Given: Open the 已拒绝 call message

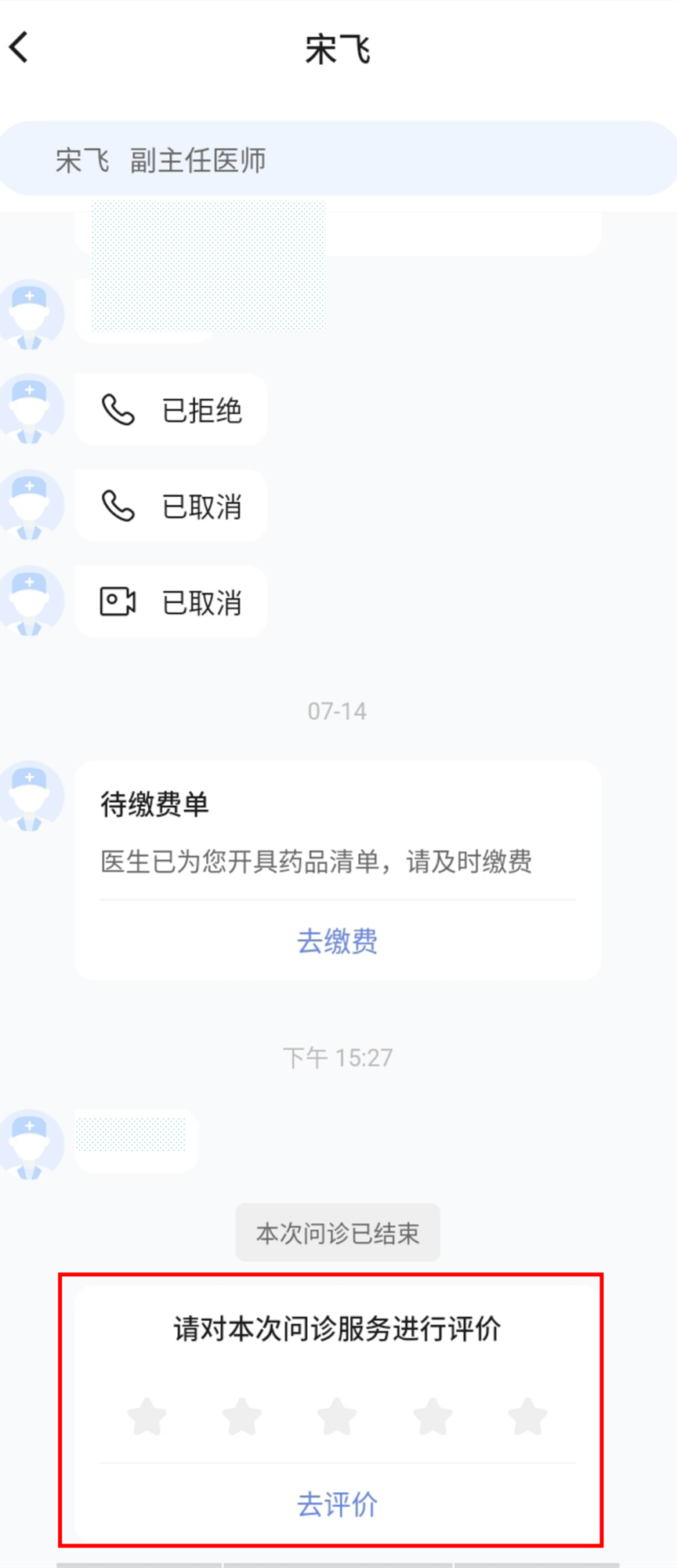Looking at the screenshot, I should (x=171, y=410).
